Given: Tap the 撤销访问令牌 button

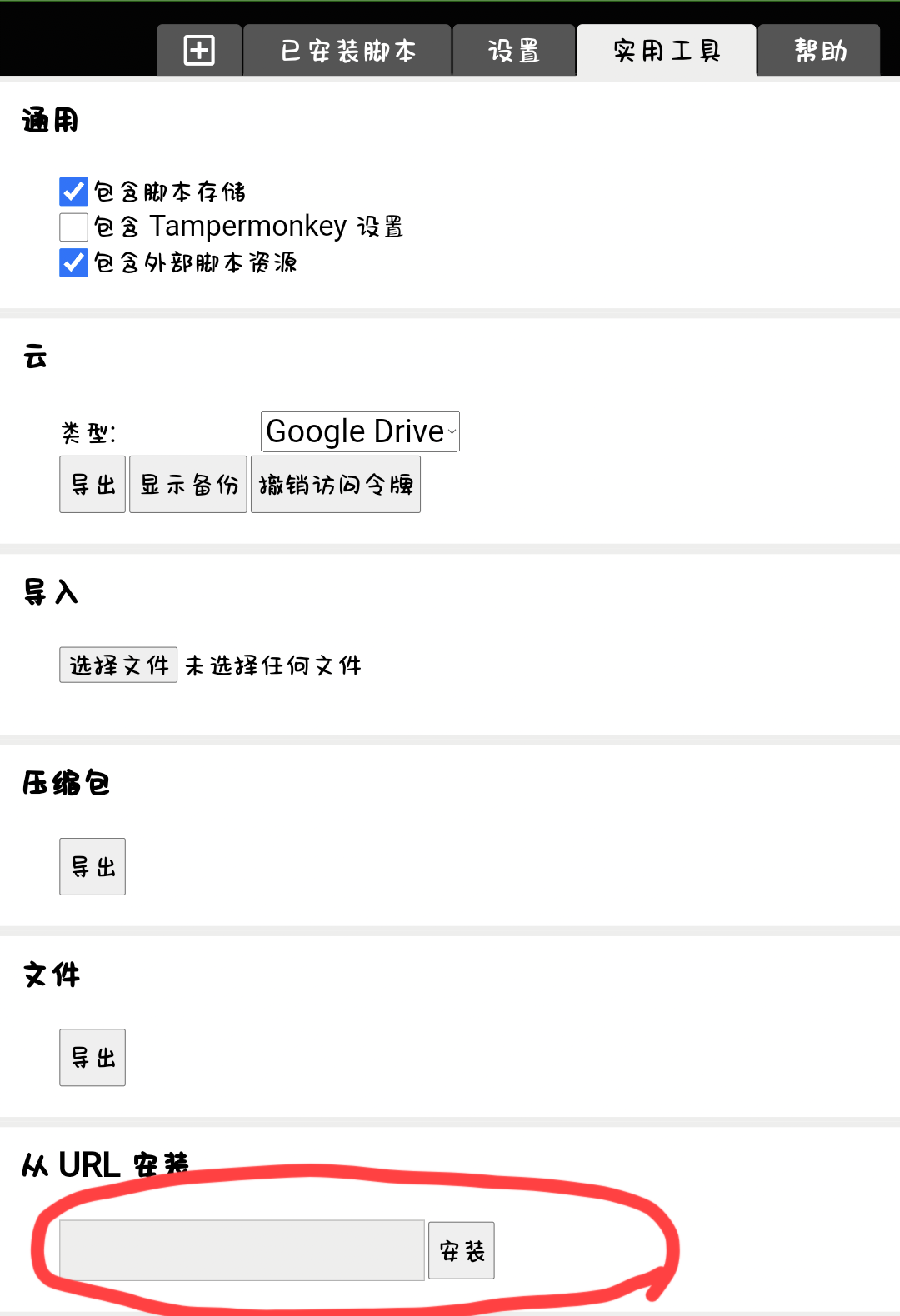Looking at the screenshot, I should click(x=336, y=484).
